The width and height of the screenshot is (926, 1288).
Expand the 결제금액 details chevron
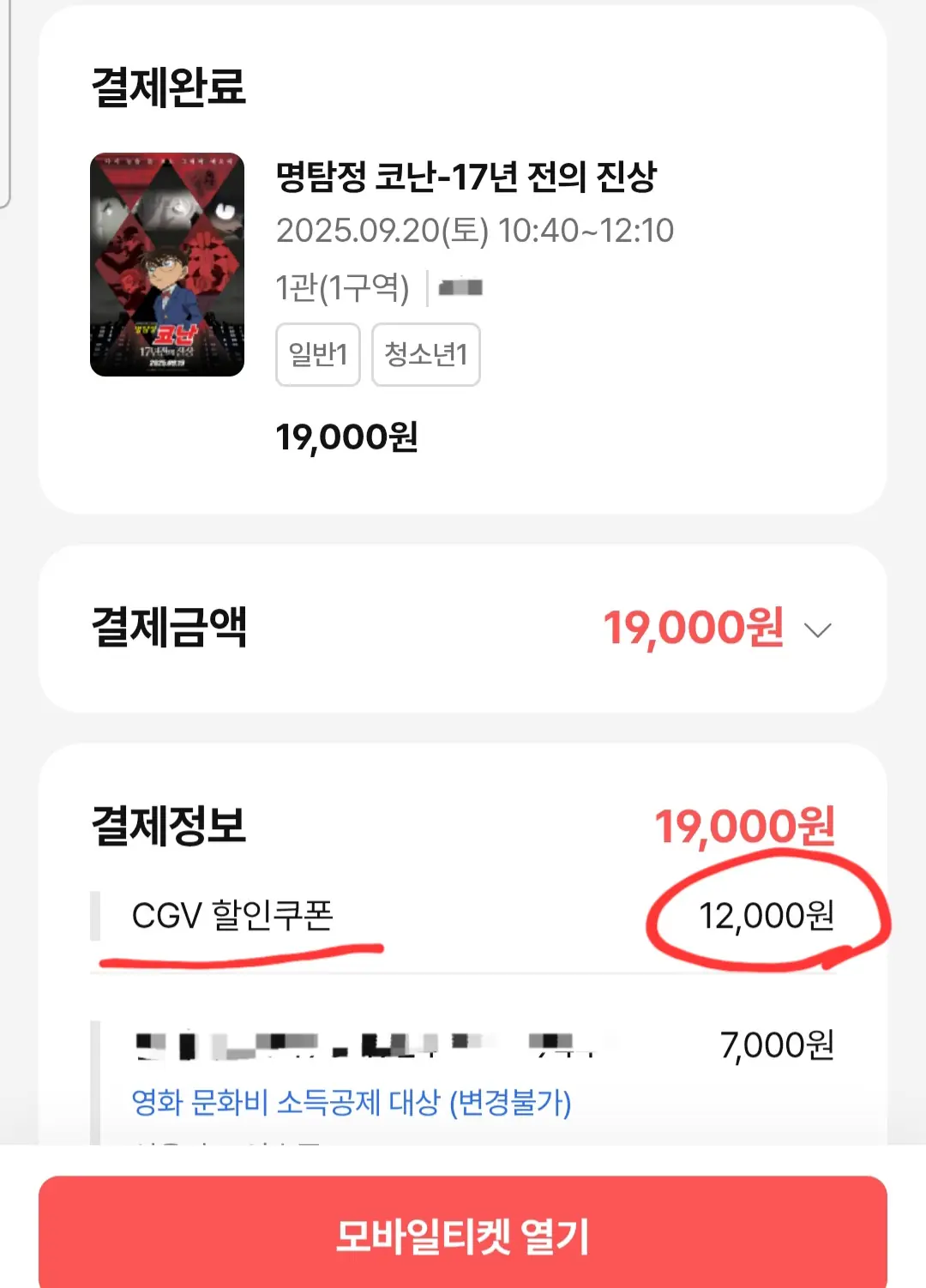click(x=818, y=630)
